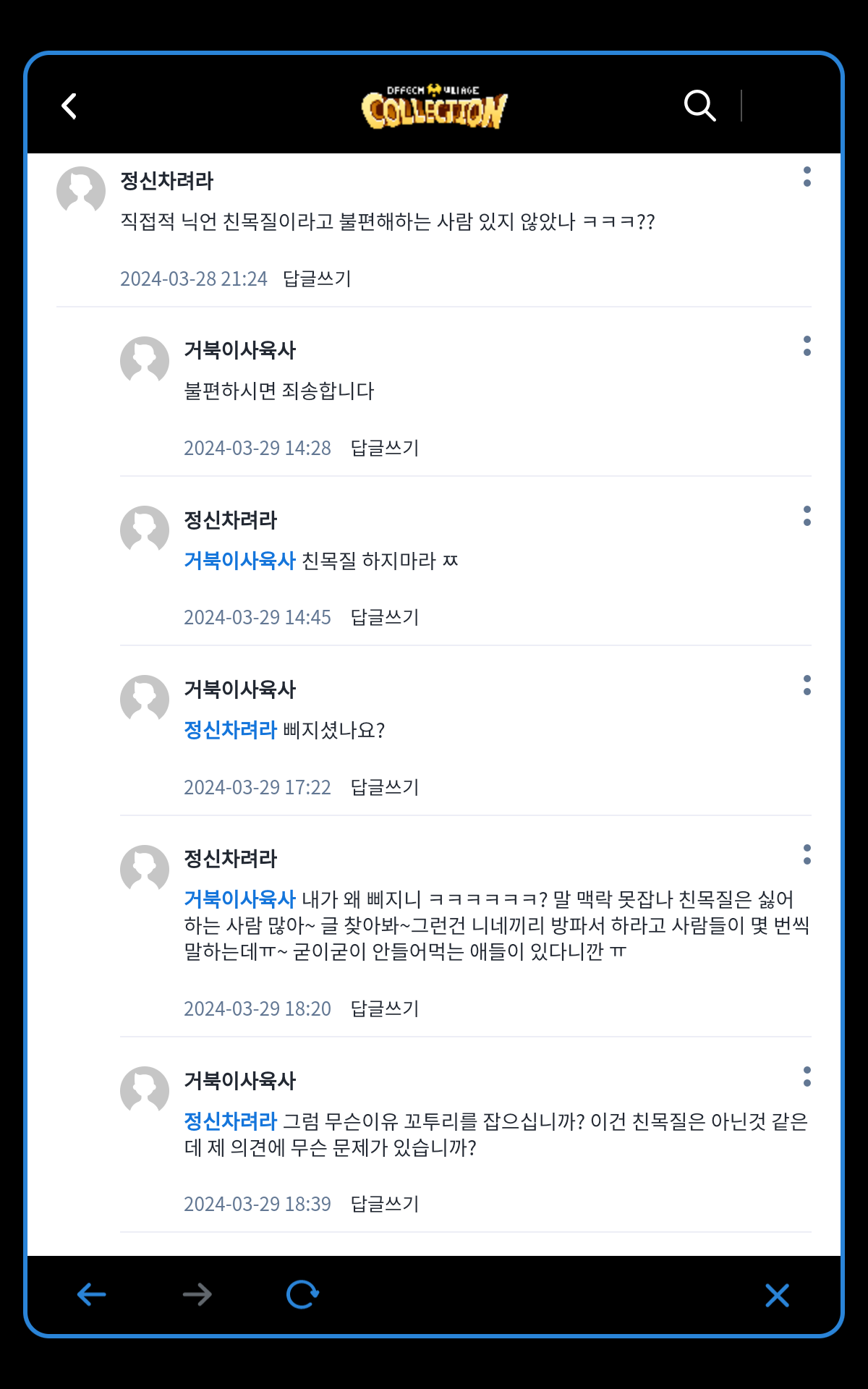Go forward in the bottom browser bar
This screenshot has width=868, height=1389.
[x=197, y=1294]
